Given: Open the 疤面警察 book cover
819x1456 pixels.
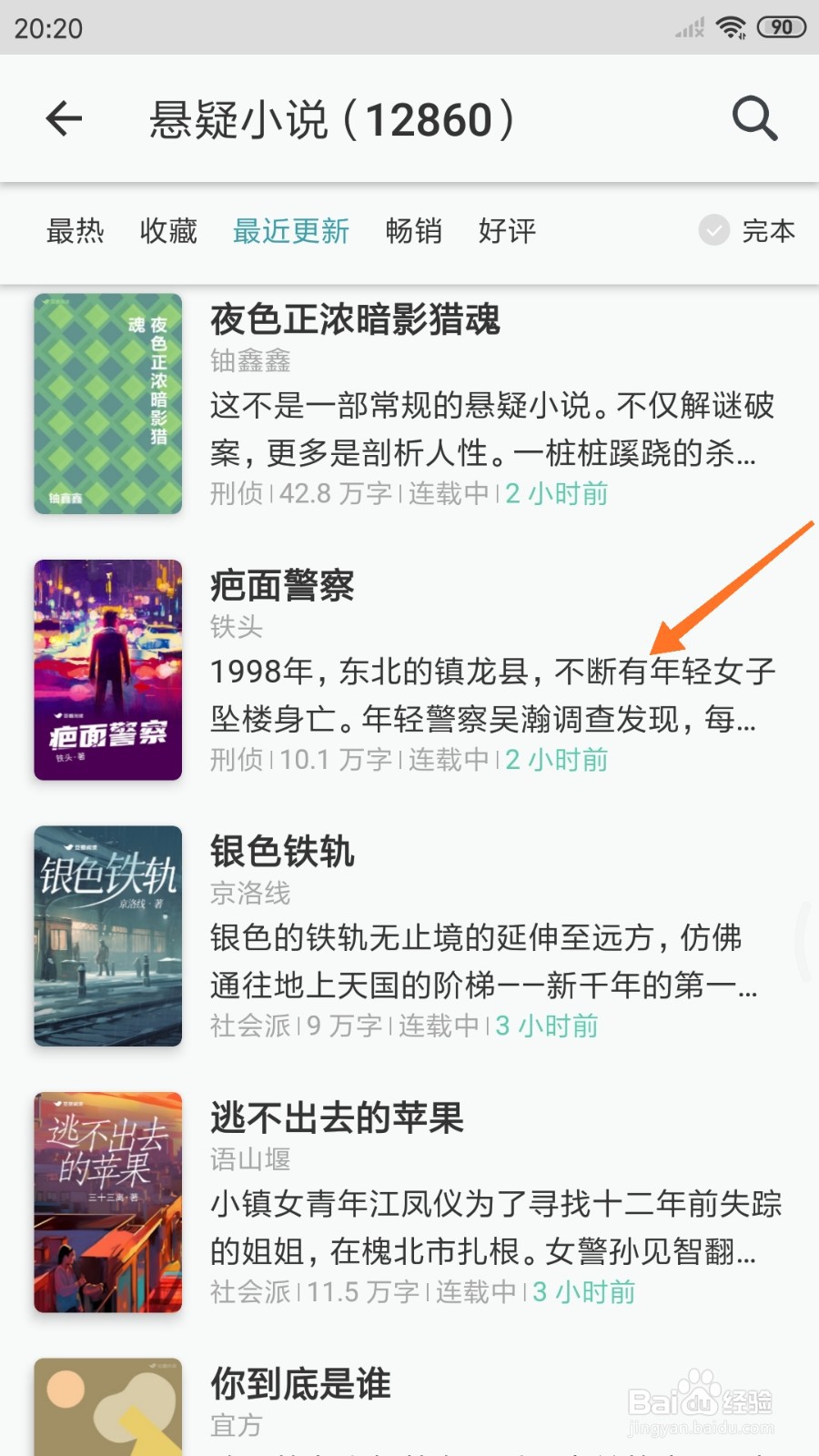Looking at the screenshot, I should pos(106,671).
